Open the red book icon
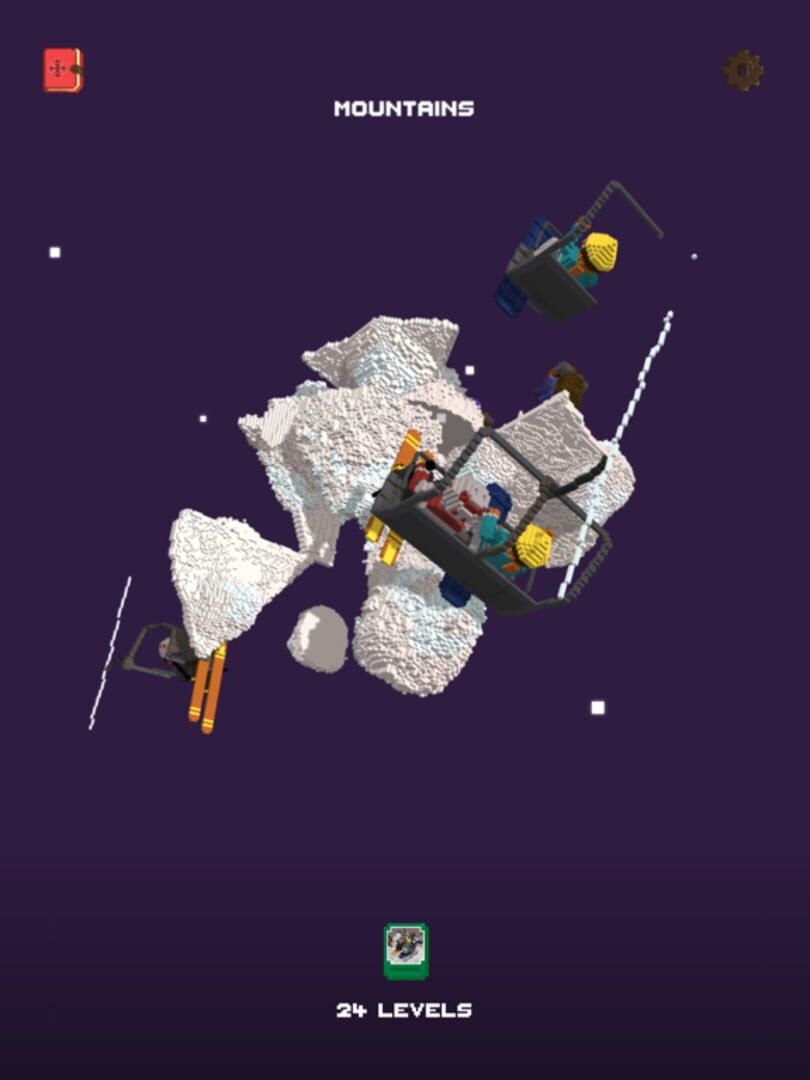The height and width of the screenshot is (1080, 810). coord(62,70)
